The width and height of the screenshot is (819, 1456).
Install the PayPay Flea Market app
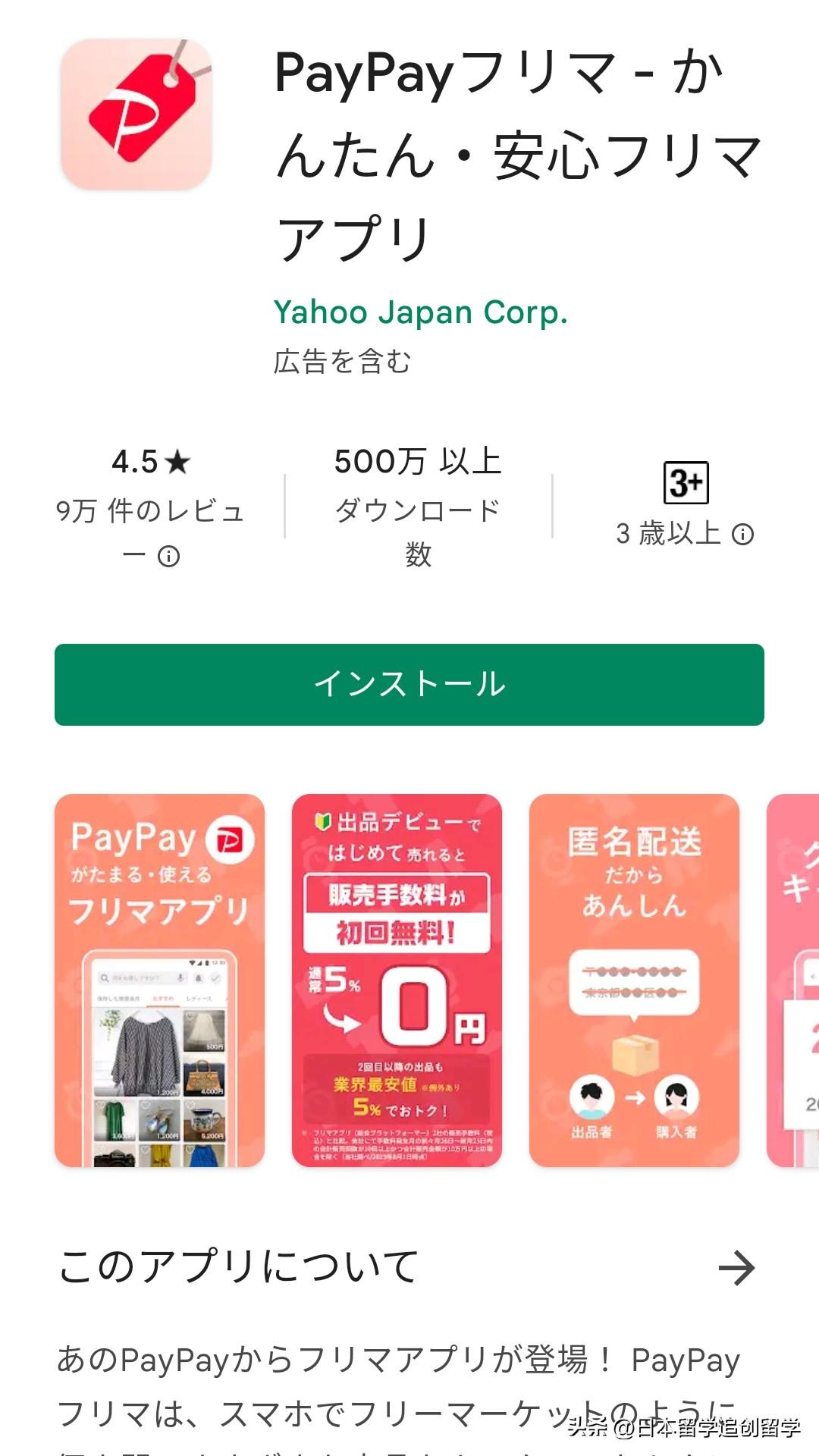(x=409, y=684)
